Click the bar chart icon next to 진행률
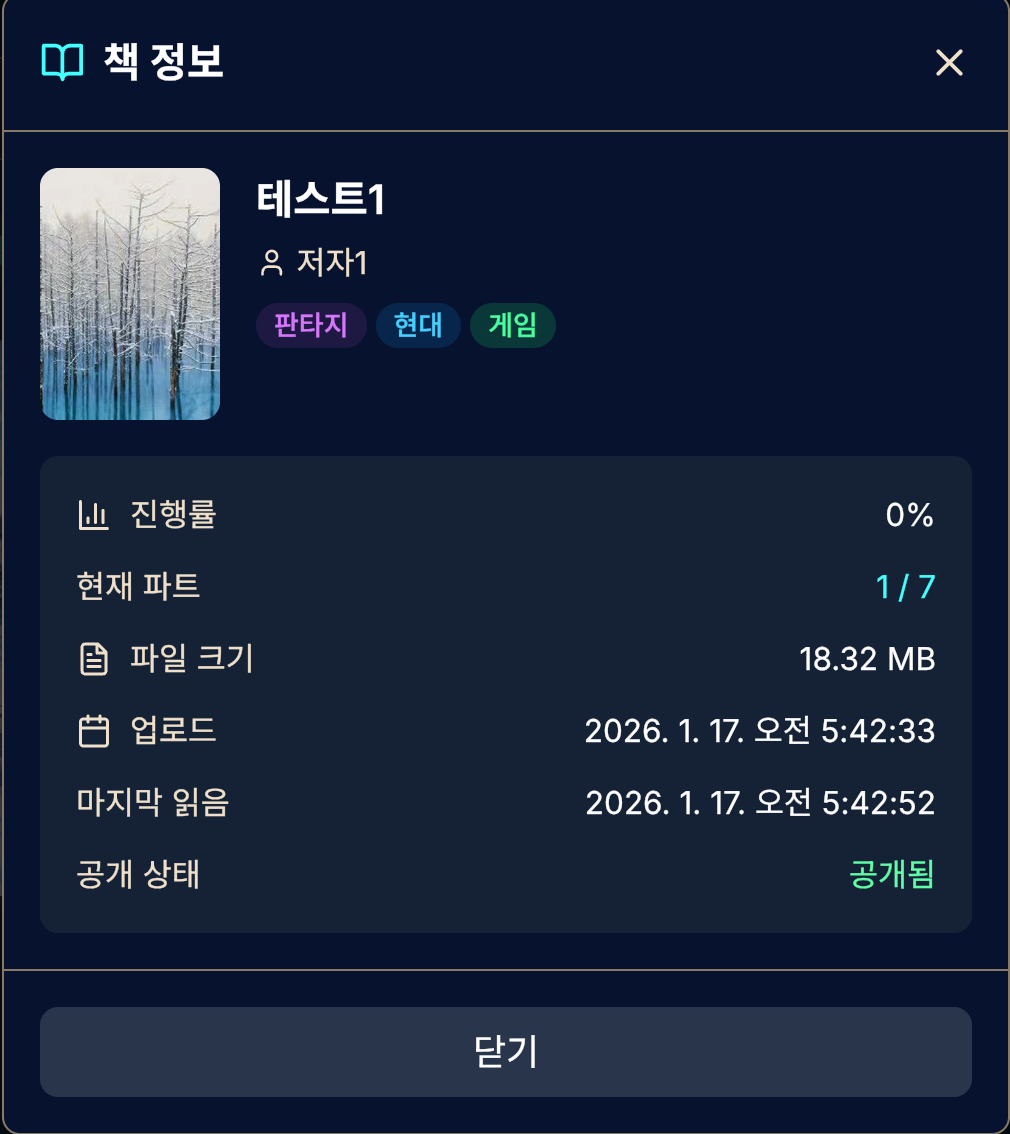Screen dimensions: 1010x1134 [x=94, y=514]
